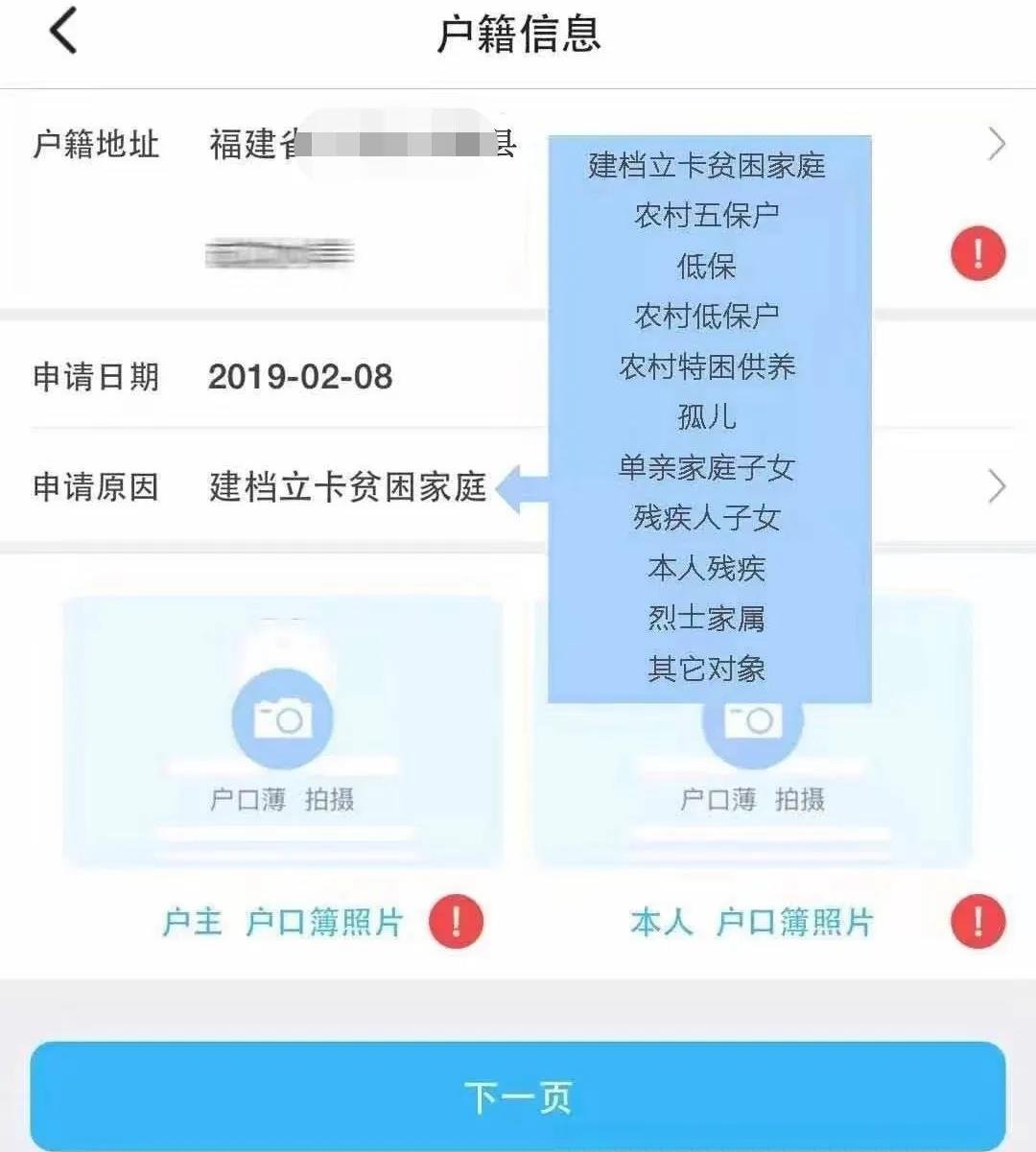Go back from 户籍信息 page

63,33
